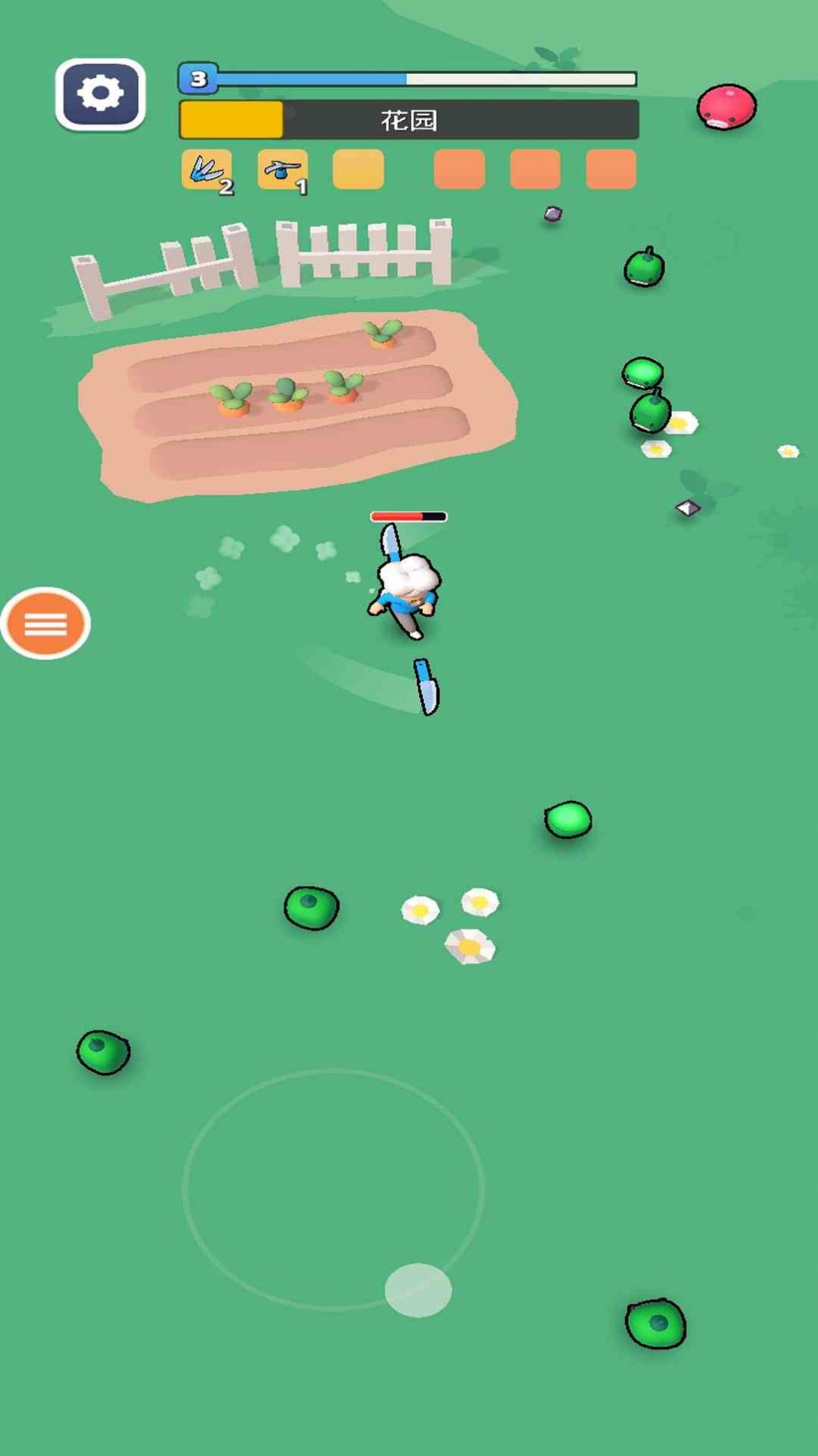Screen dimensions: 818x1456
Task: Tap the spinning blade skill slot
Action: 283,169
